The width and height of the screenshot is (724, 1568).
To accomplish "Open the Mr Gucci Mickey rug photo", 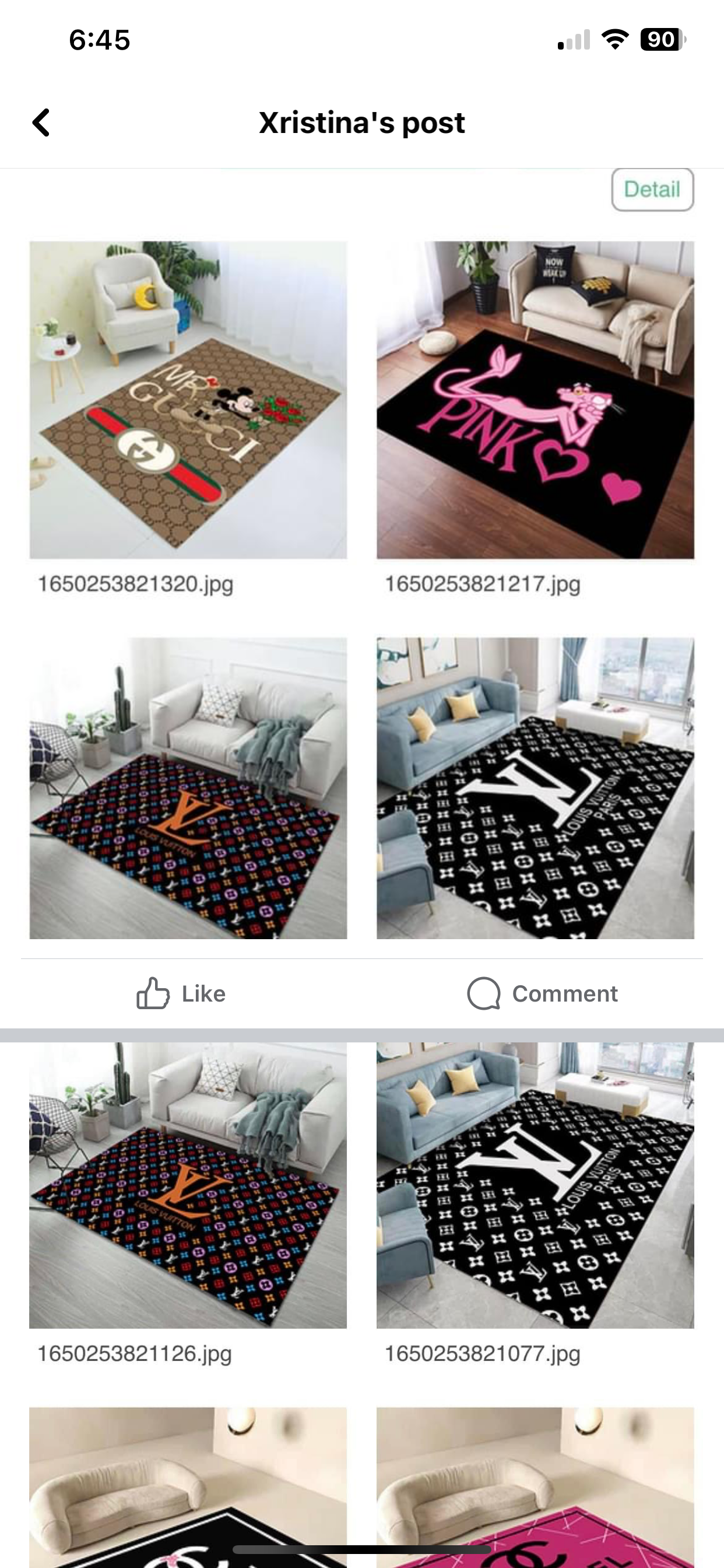I will 188,400.
